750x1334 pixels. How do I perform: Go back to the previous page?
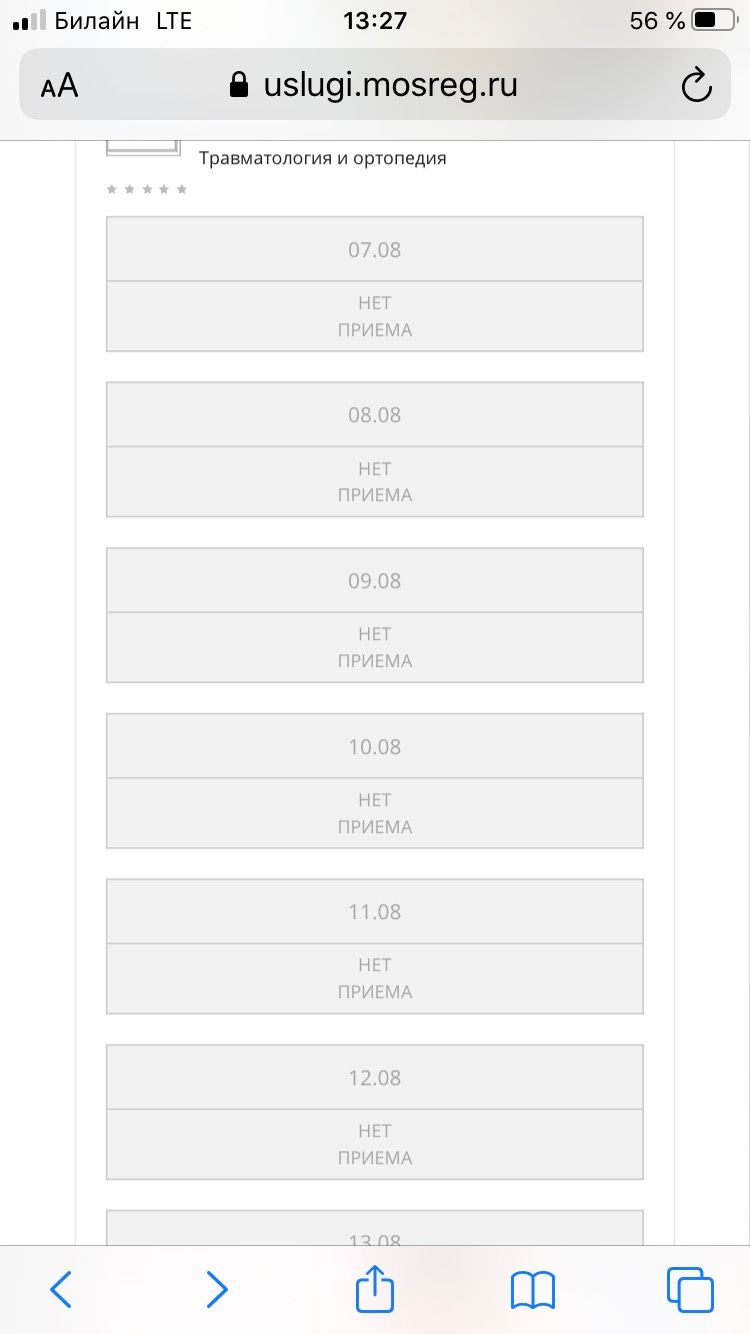(x=61, y=1289)
